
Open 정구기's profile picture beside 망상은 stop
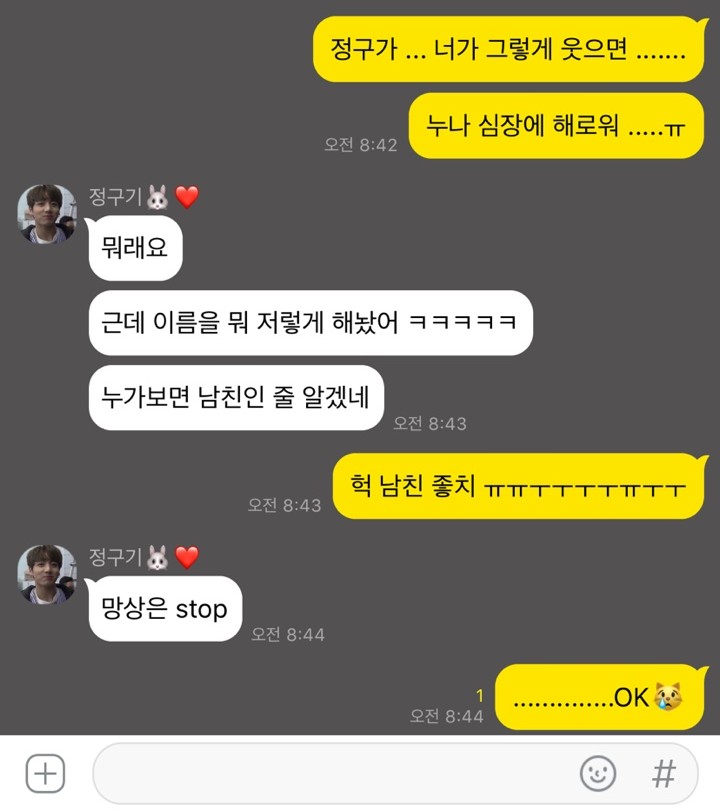pos(47,574)
